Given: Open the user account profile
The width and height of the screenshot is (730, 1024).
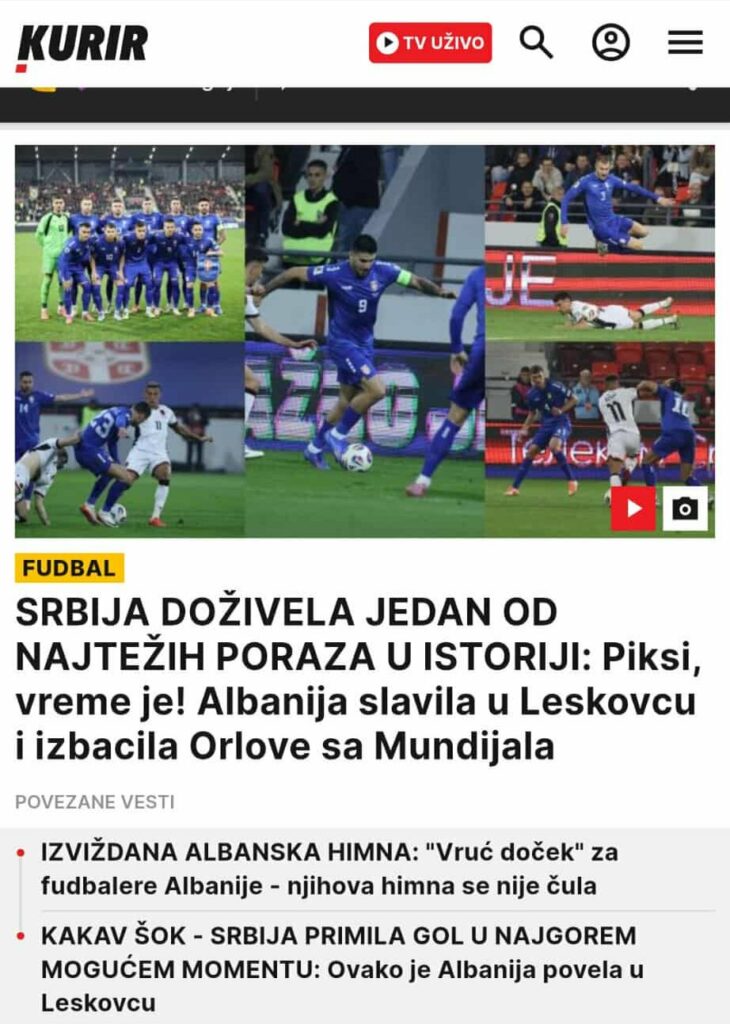Looking at the screenshot, I should pyautogui.click(x=610, y=43).
